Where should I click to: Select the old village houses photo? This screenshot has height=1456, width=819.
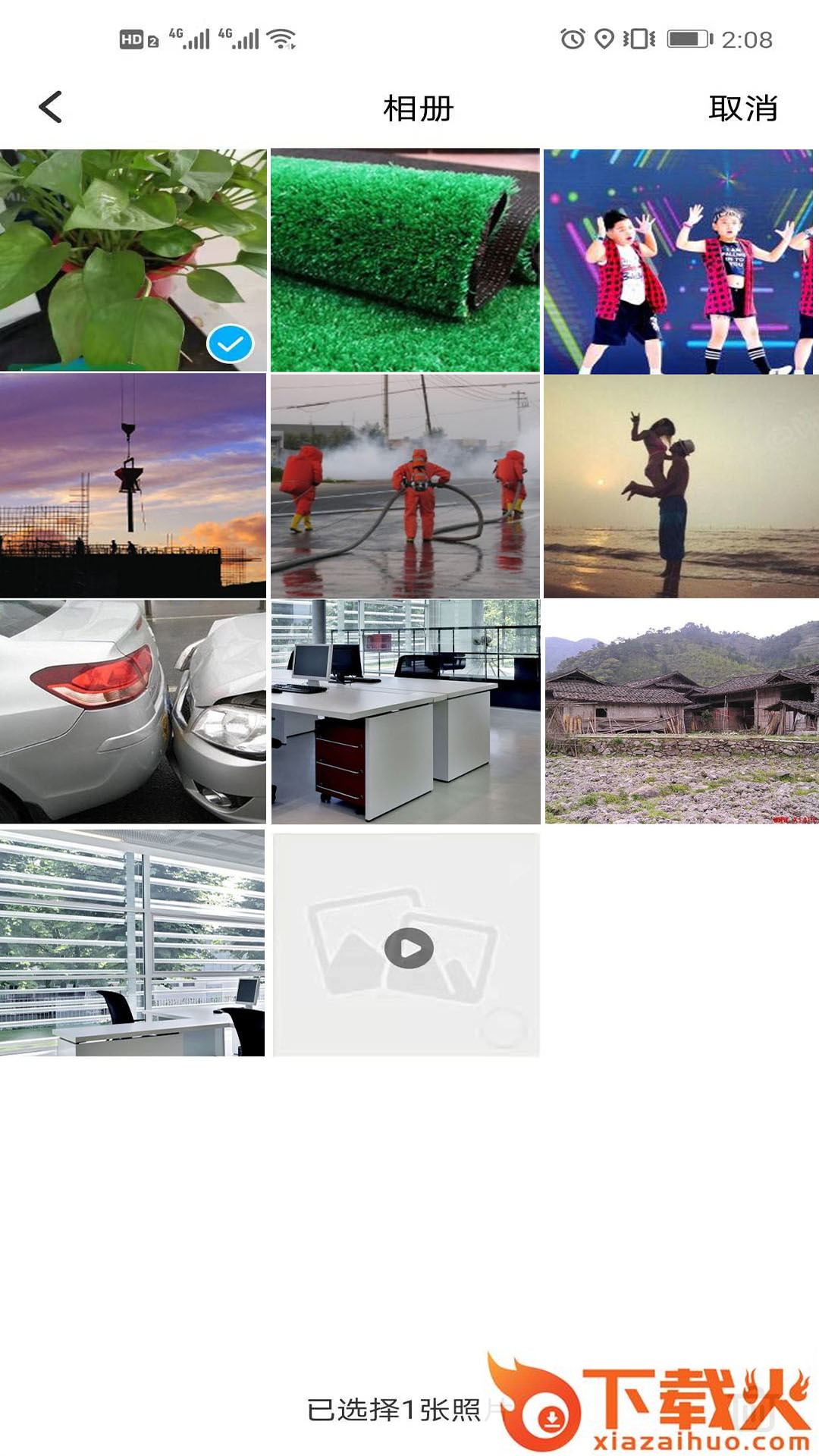coord(680,711)
